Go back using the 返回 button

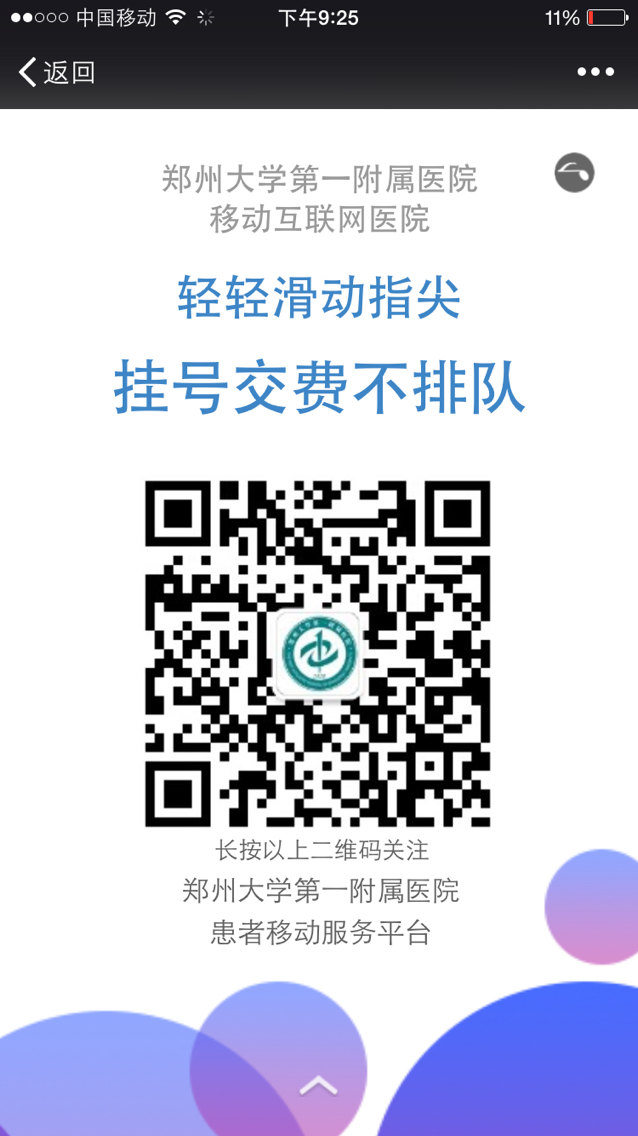coord(57,72)
